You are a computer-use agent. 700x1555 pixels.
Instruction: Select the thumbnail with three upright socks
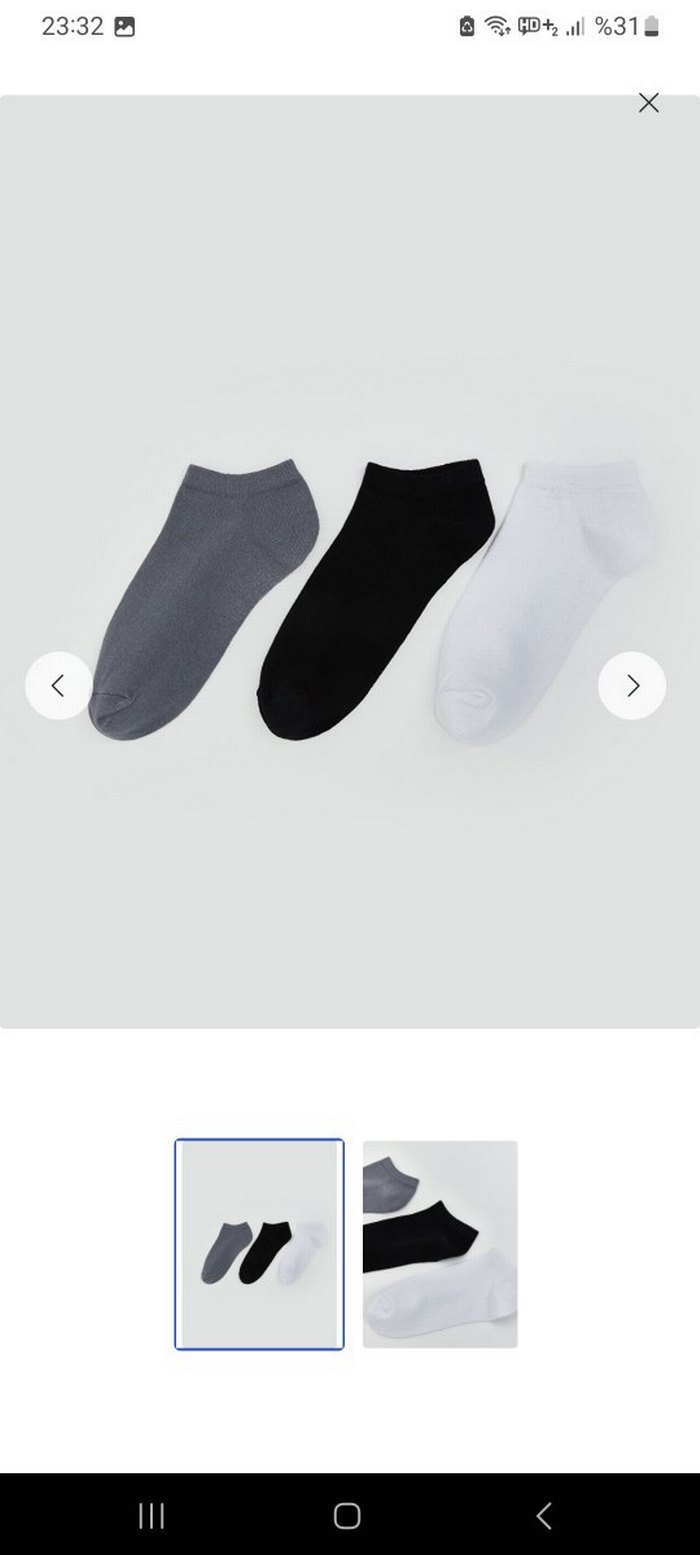259,1244
